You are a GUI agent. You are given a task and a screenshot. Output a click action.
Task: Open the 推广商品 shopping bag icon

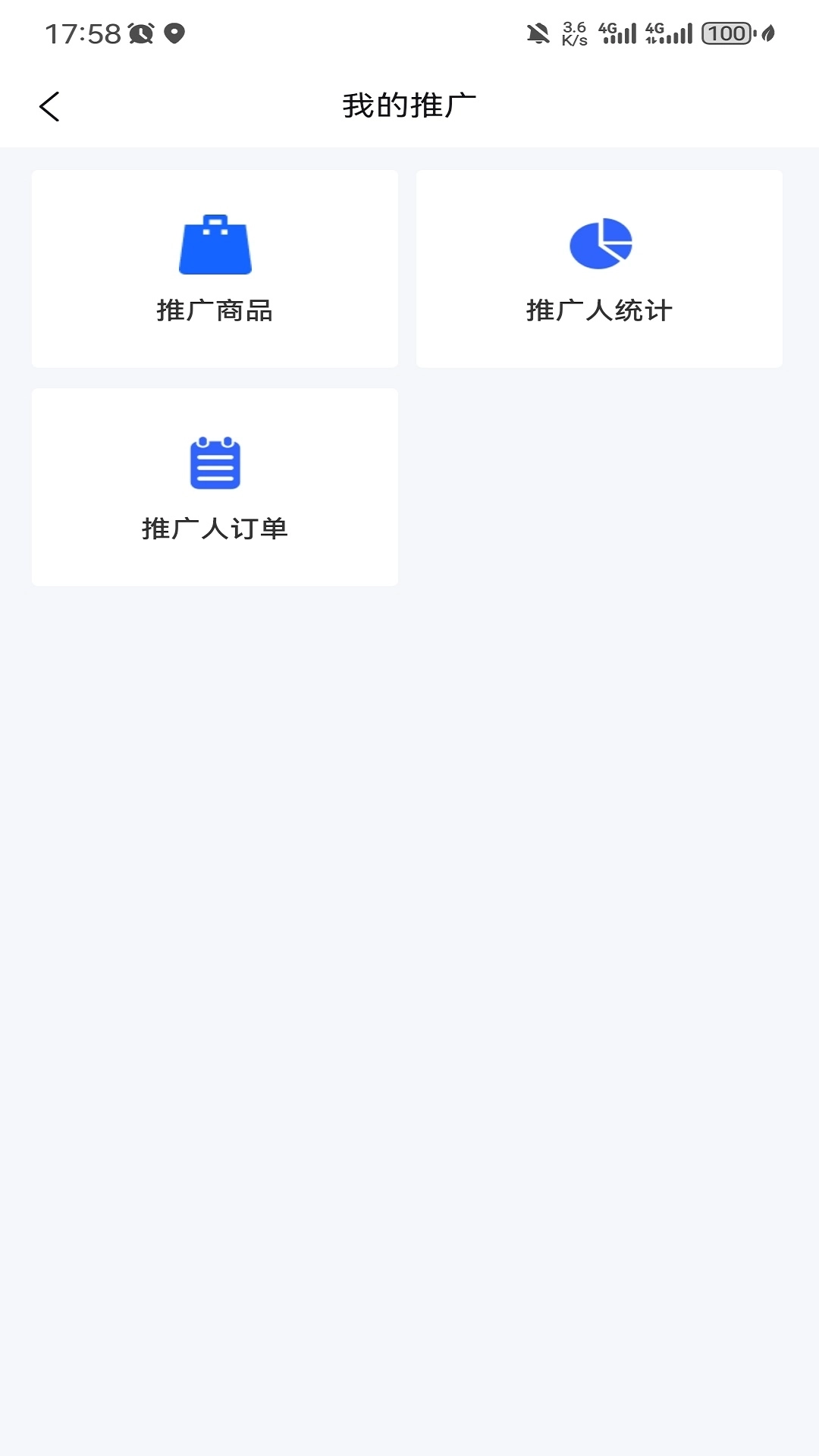click(215, 244)
